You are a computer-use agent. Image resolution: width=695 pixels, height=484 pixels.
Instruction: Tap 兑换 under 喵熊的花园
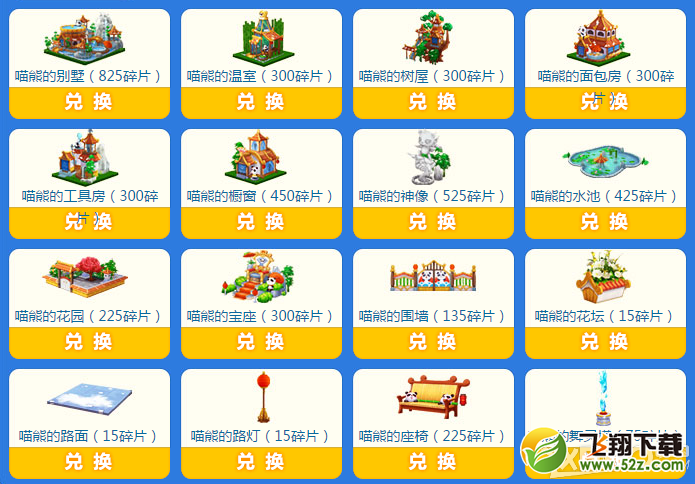89,342
